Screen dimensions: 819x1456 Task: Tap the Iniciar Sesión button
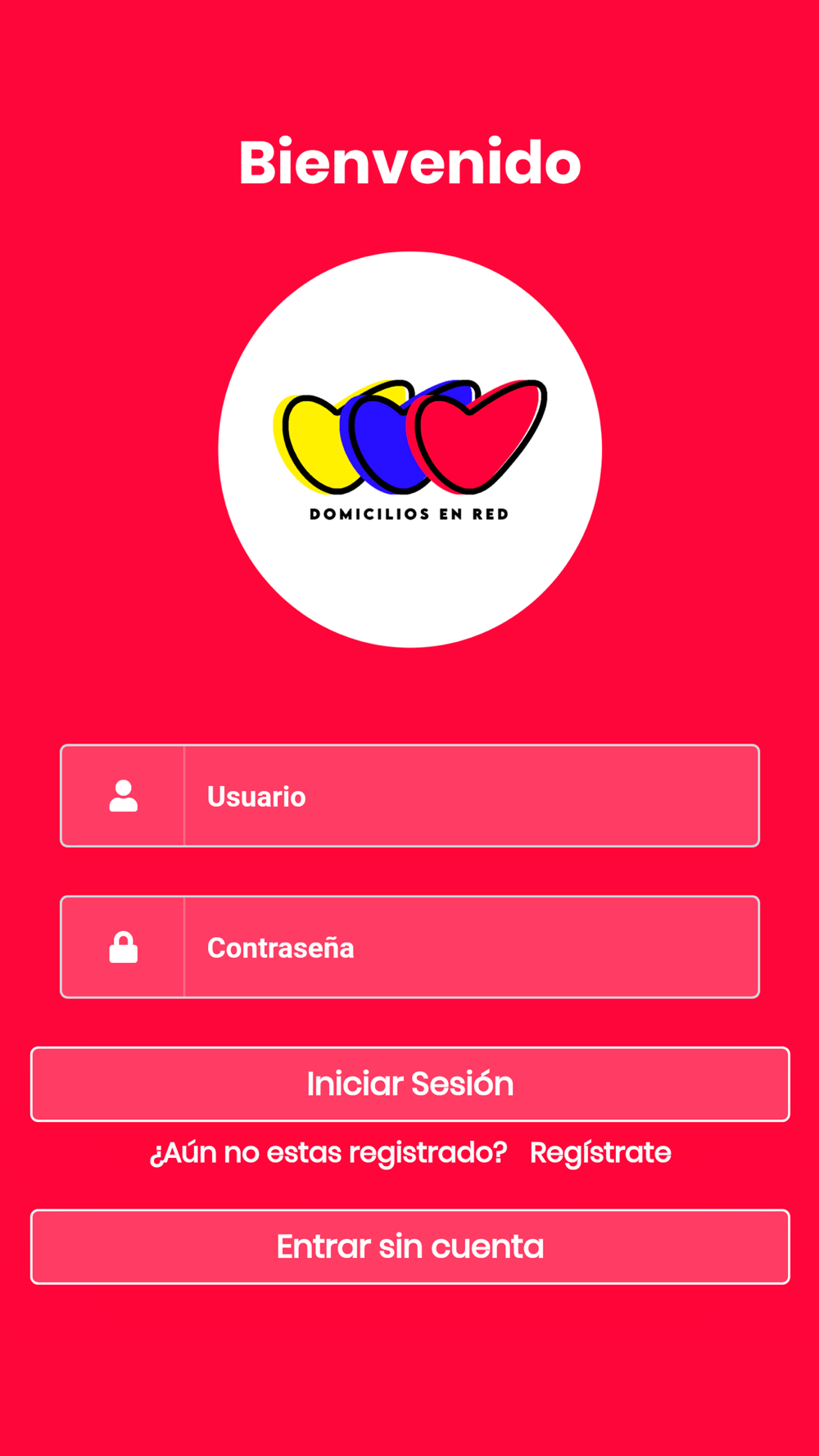point(409,1084)
